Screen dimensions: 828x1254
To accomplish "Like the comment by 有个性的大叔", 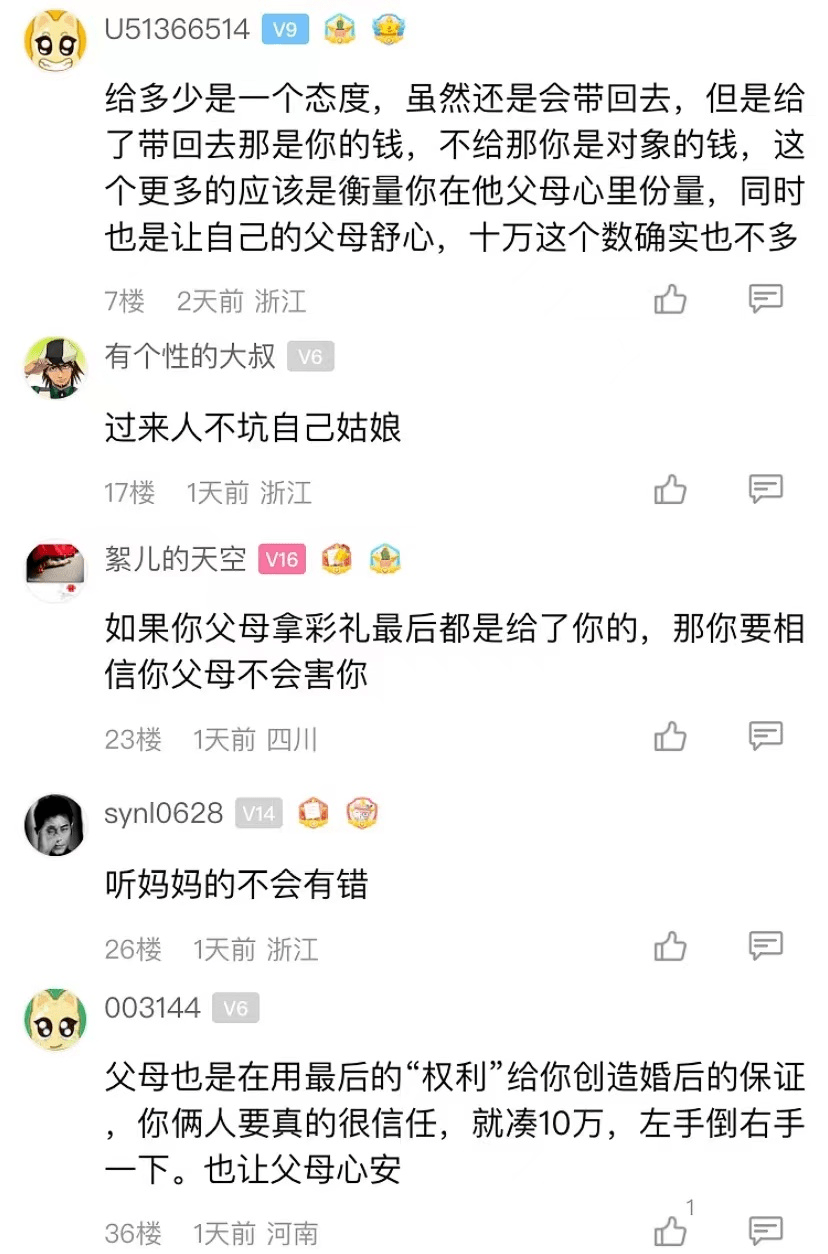I will pyautogui.click(x=670, y=490).
